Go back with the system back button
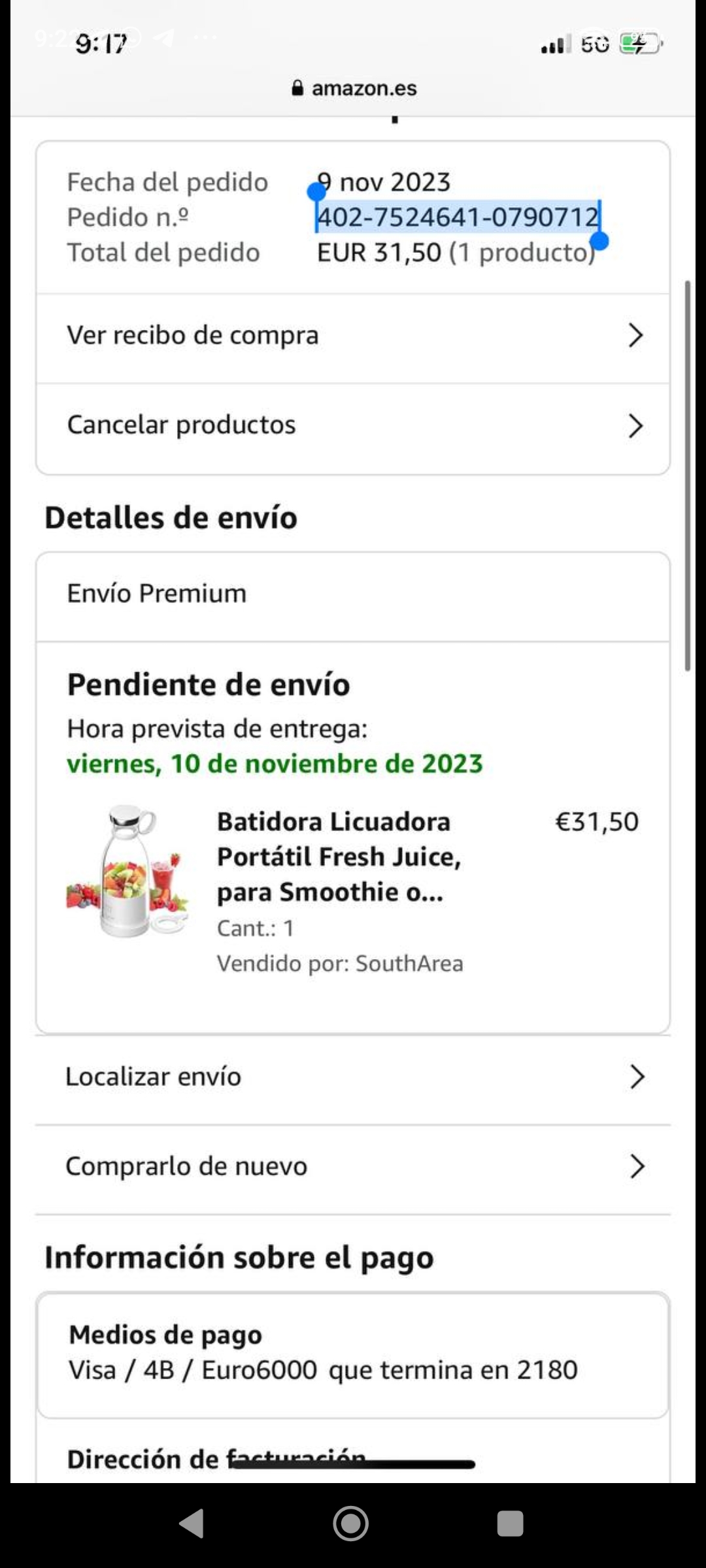The height and width of the screenshot is (1568, 706). click(x=192, y=1524)
